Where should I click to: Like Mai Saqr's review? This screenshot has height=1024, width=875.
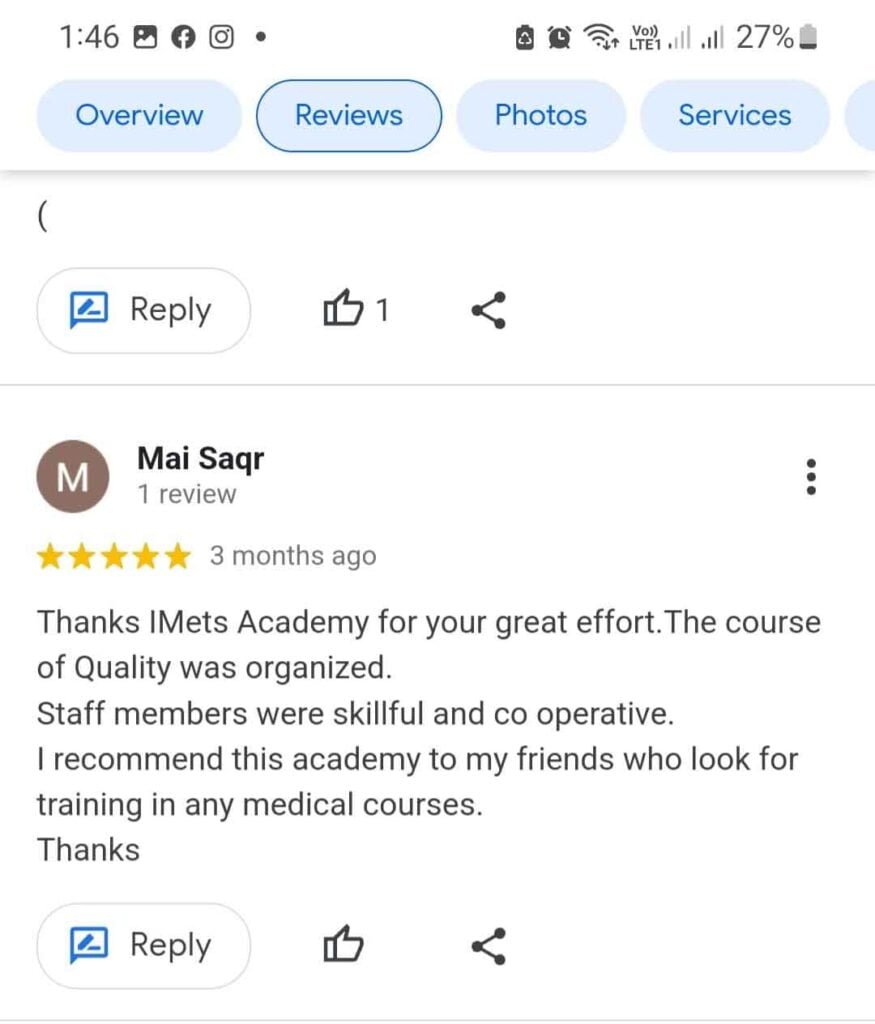343,946
